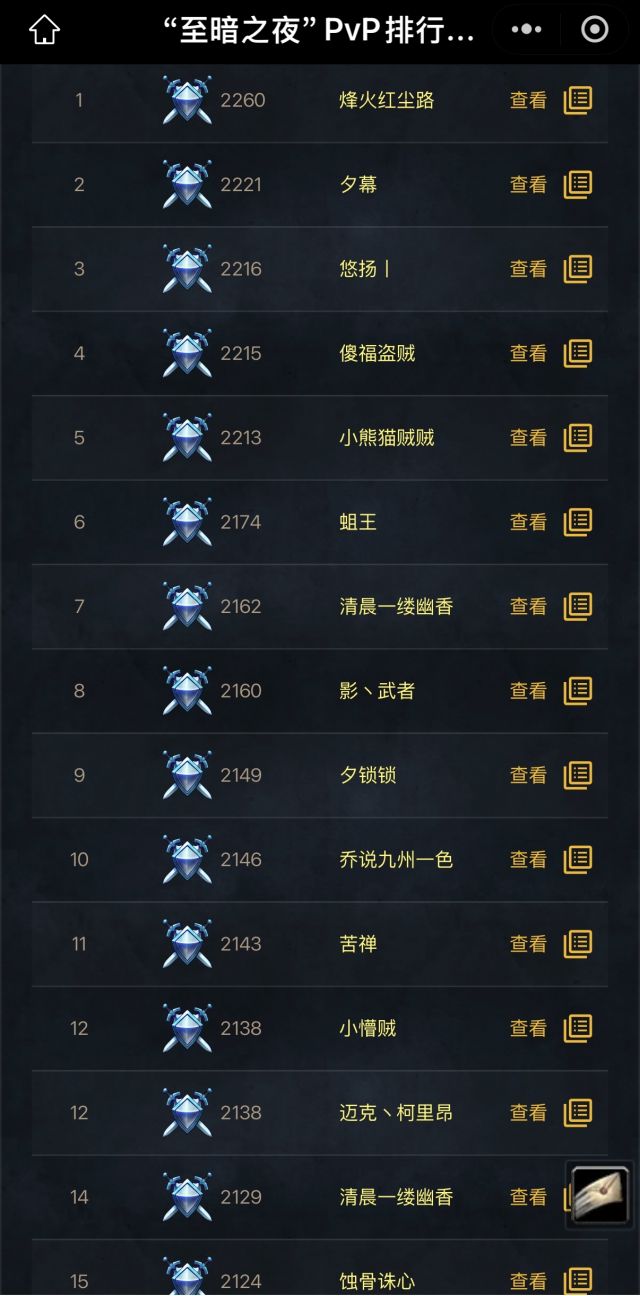Tap 查看 for 迈克丶柯里昂

click(x=528, y=1113)
